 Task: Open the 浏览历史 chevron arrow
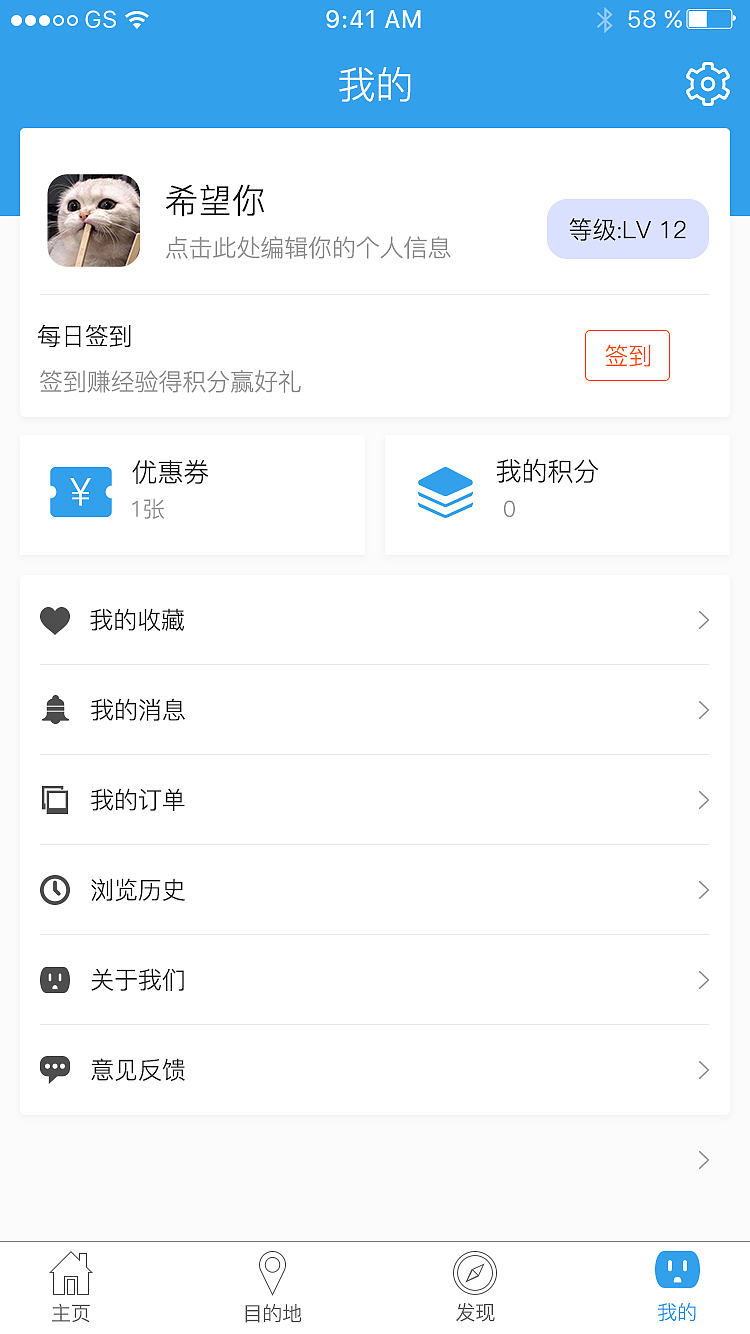703,890
